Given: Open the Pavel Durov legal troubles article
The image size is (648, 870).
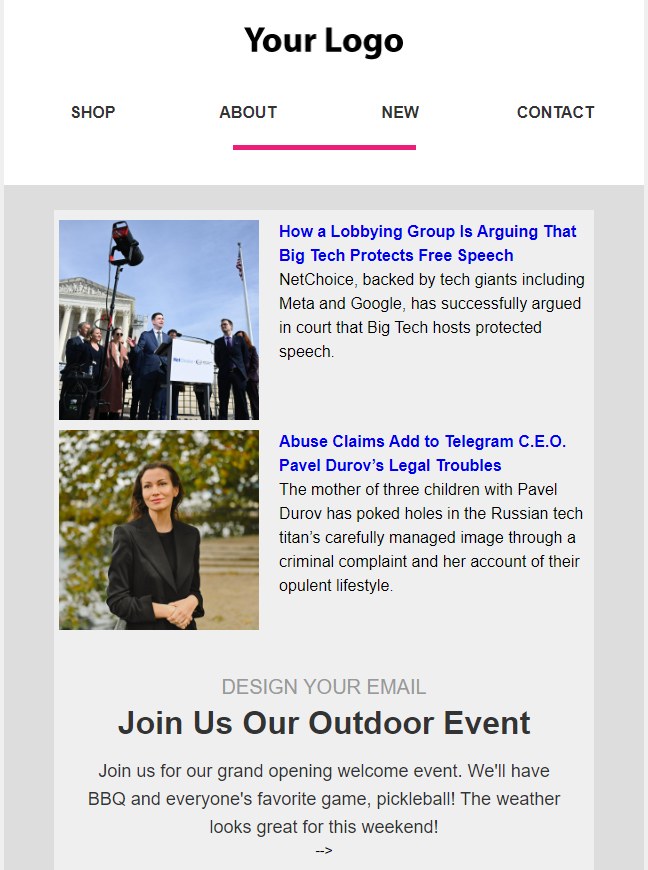Looking at the screenshot, I should (x=422, y=453).
